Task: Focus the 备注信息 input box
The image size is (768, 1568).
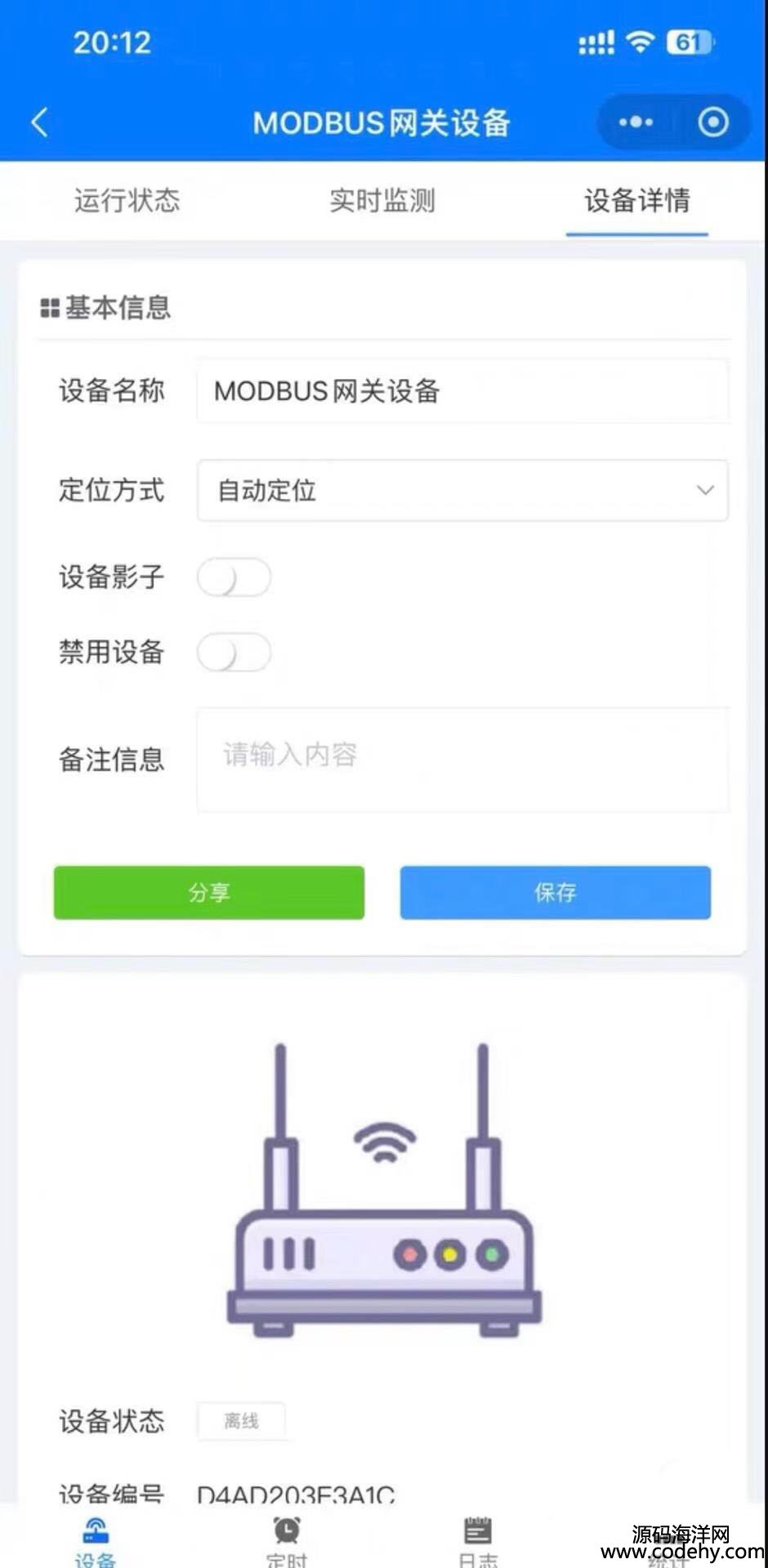Action: coord(462,759)
